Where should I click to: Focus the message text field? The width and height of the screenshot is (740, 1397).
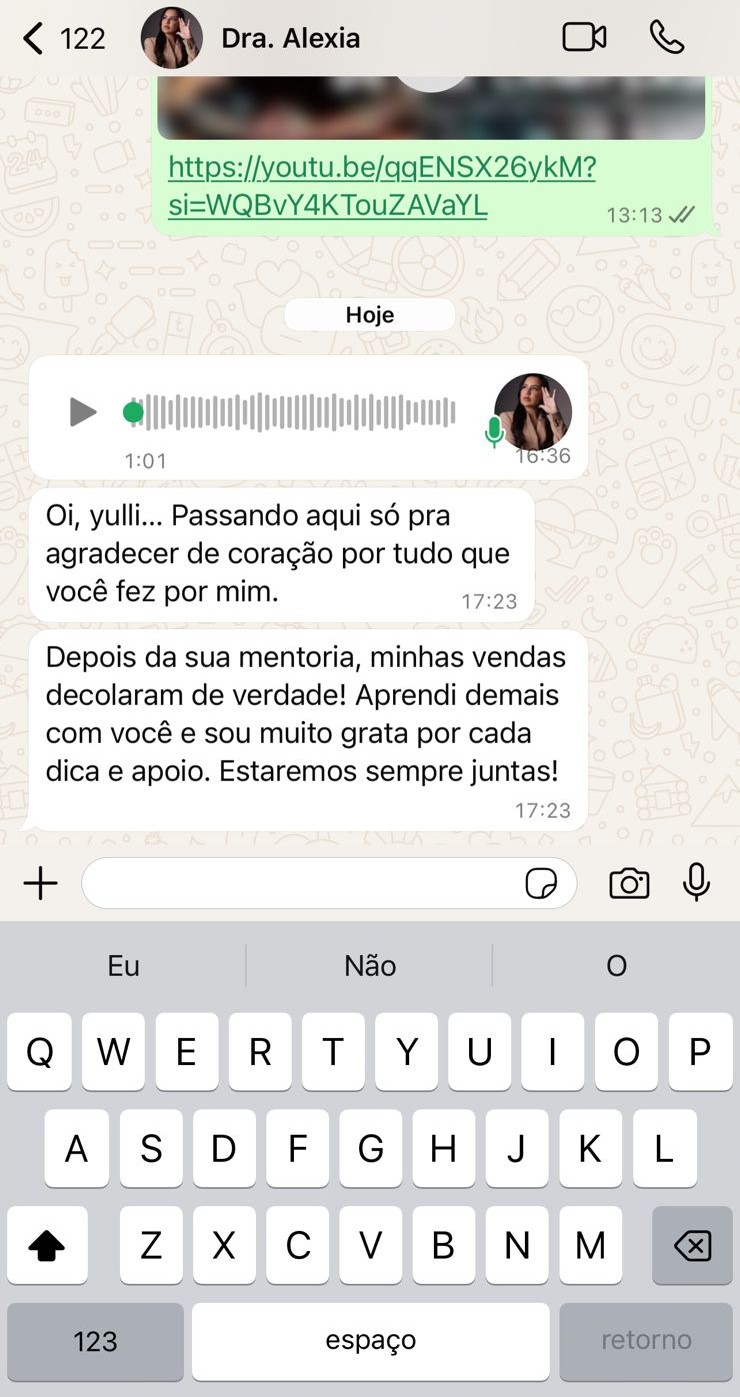tap(300, 884)
